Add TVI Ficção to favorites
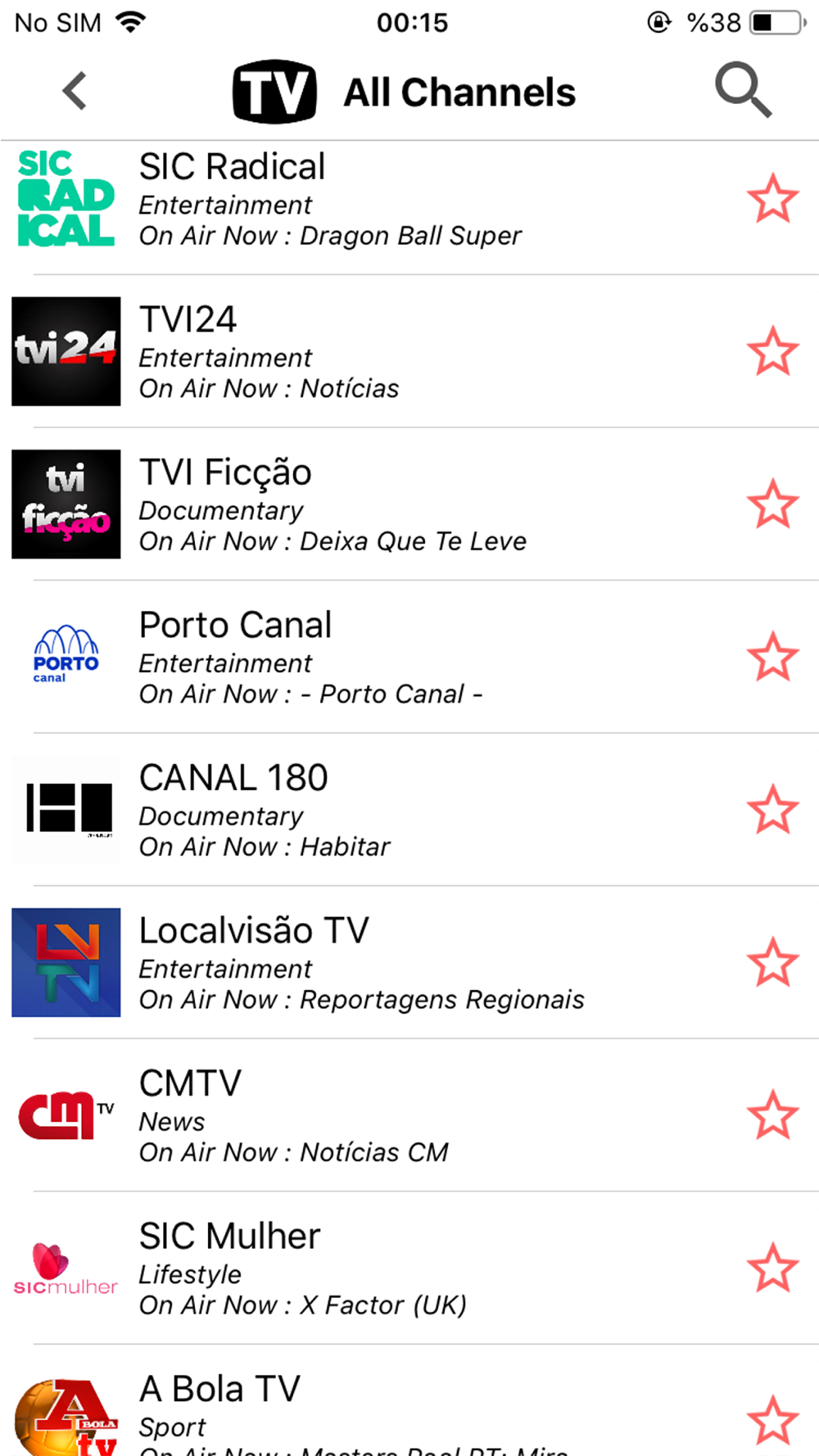 point(772,504)
